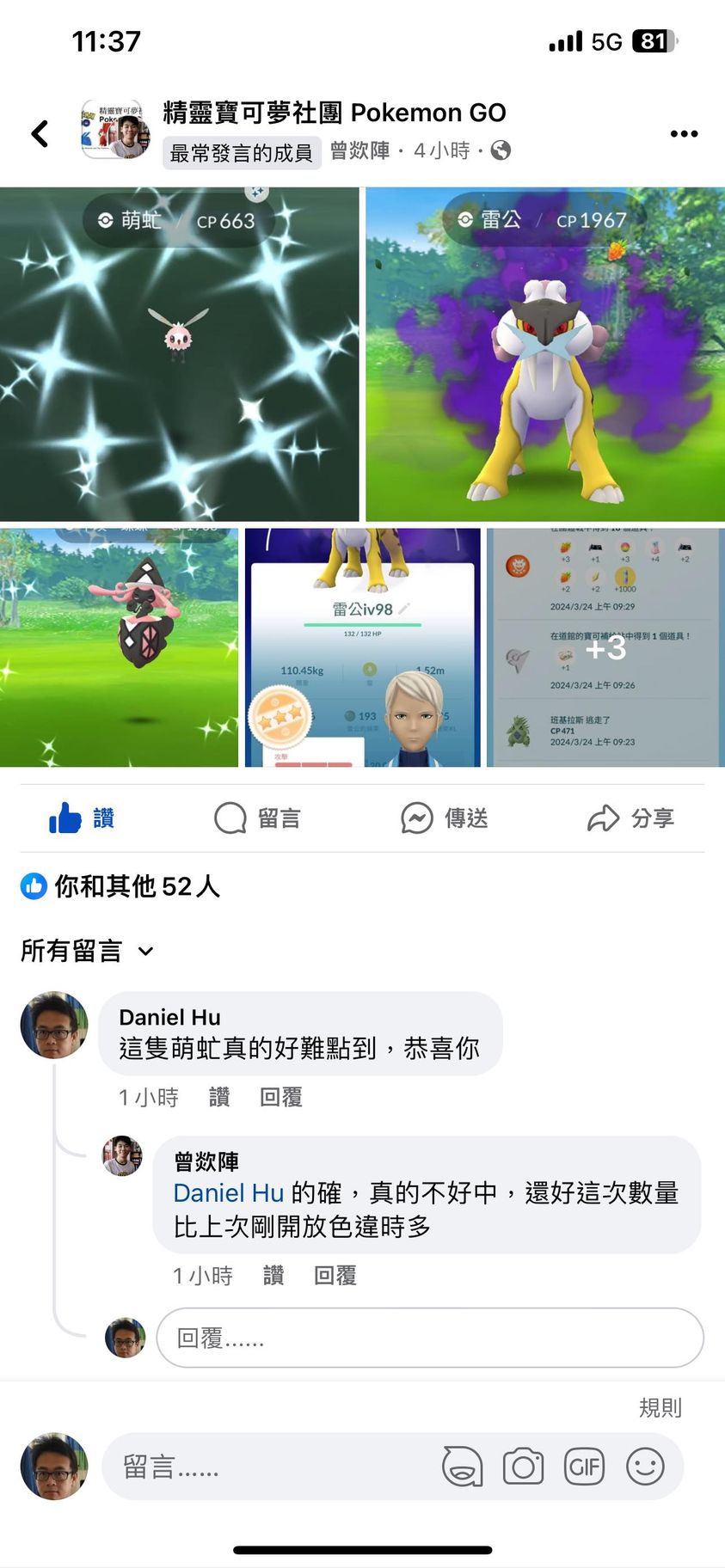
Task: Open group 精靈寶可夢社團 Pokemon GO
Action: point(334,113)
